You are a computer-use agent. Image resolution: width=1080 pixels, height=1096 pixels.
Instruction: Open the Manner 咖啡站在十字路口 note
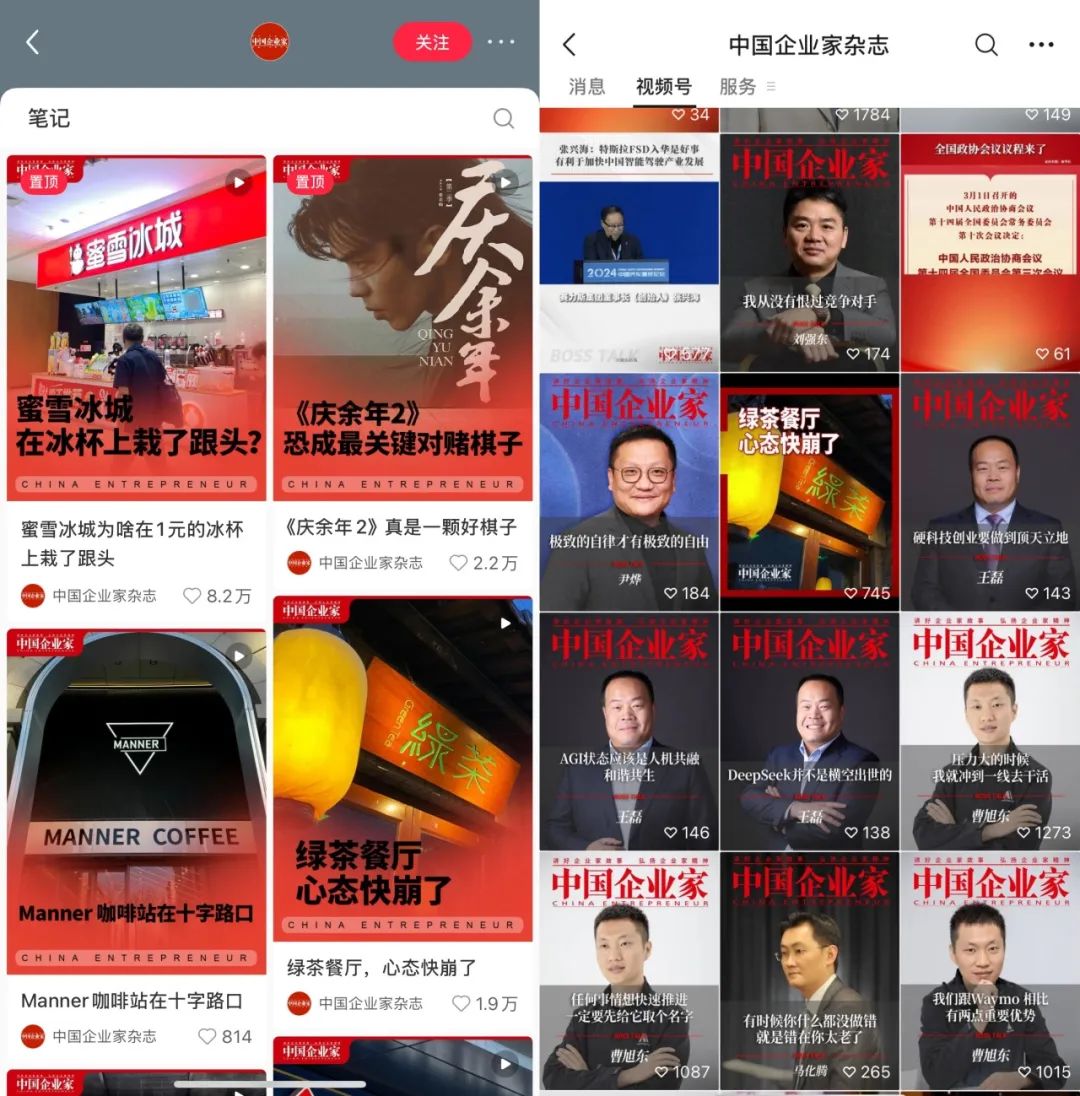point(136,800)
